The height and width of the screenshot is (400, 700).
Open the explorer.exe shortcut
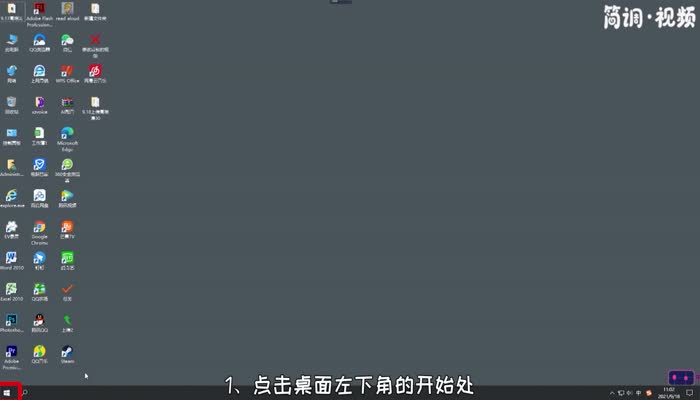click(11, 196)
